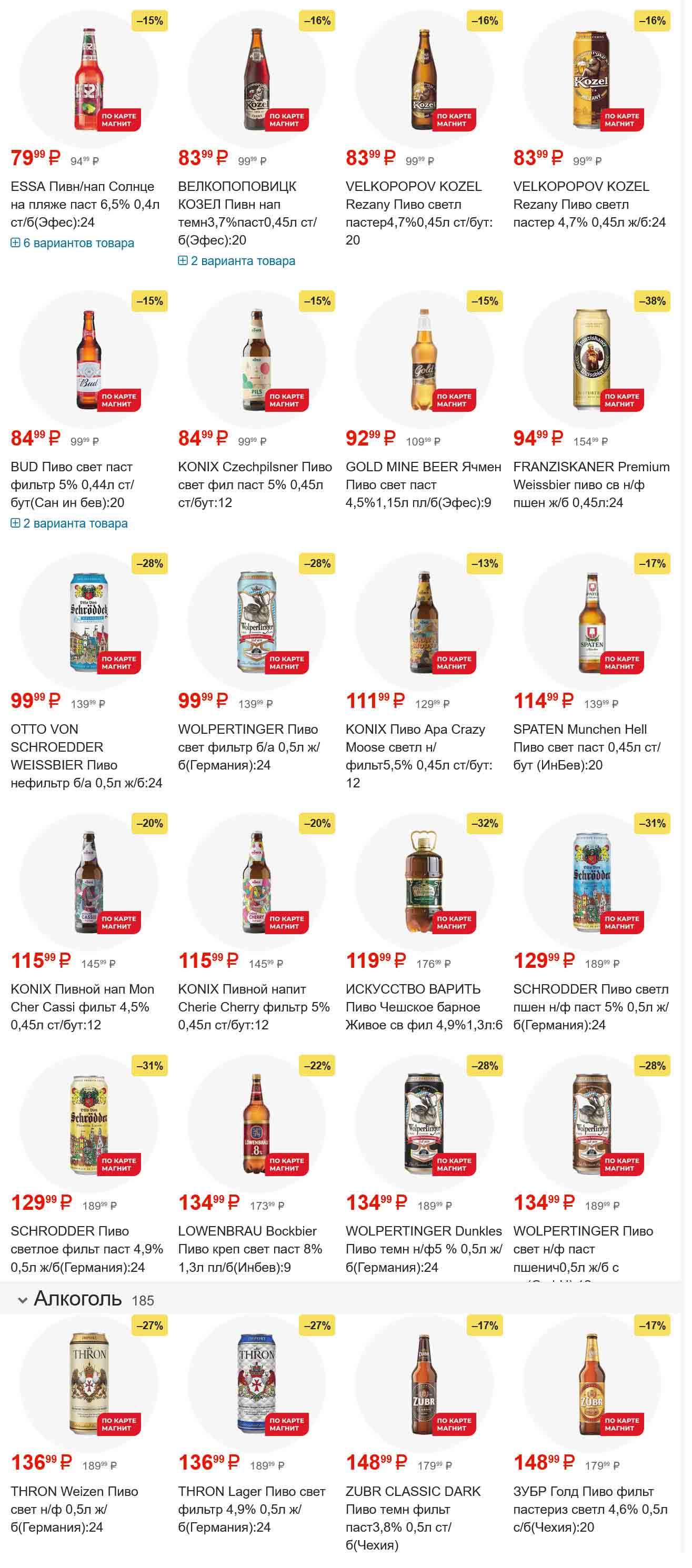
Task: Collapse the Алкоголь category header
Action: (x=23, y=1300)
